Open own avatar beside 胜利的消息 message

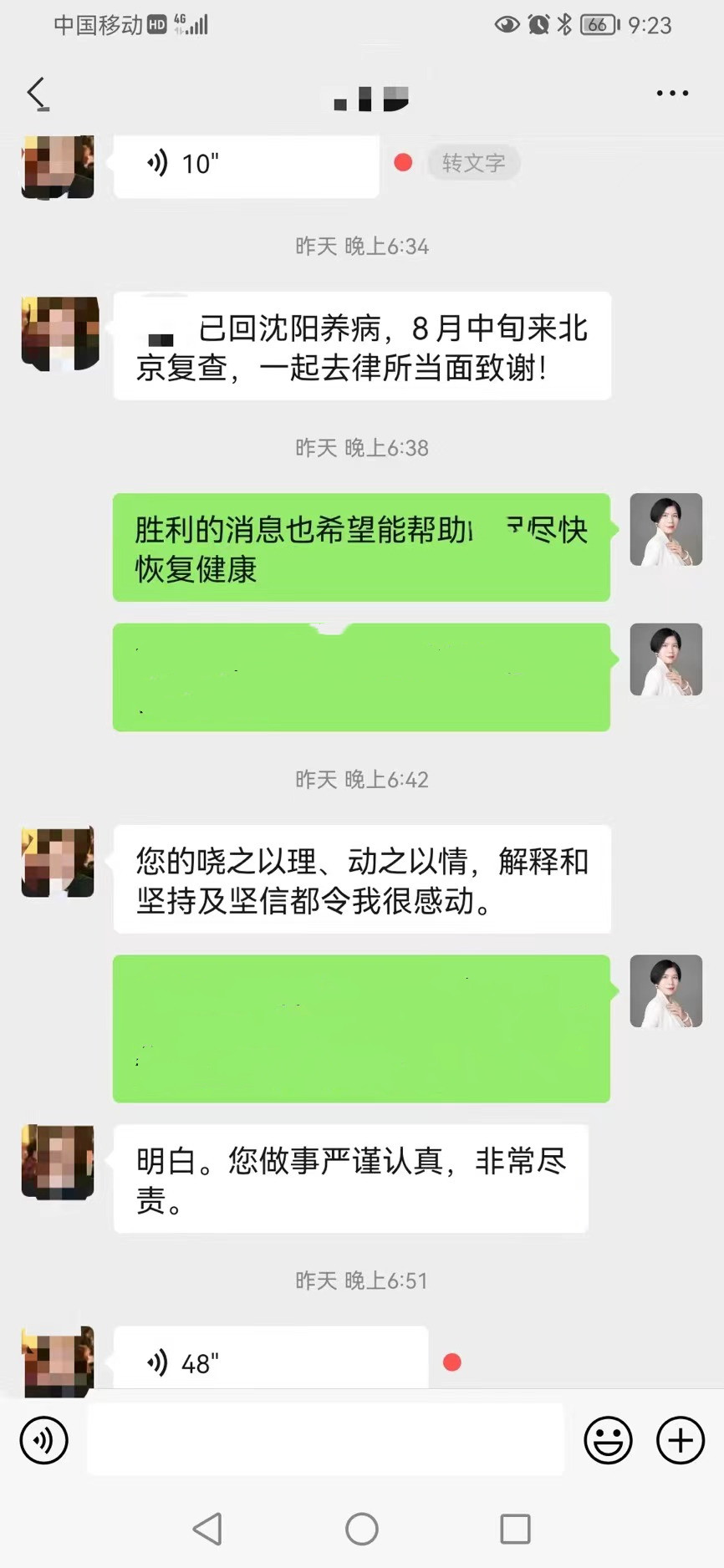pos(665,530)
